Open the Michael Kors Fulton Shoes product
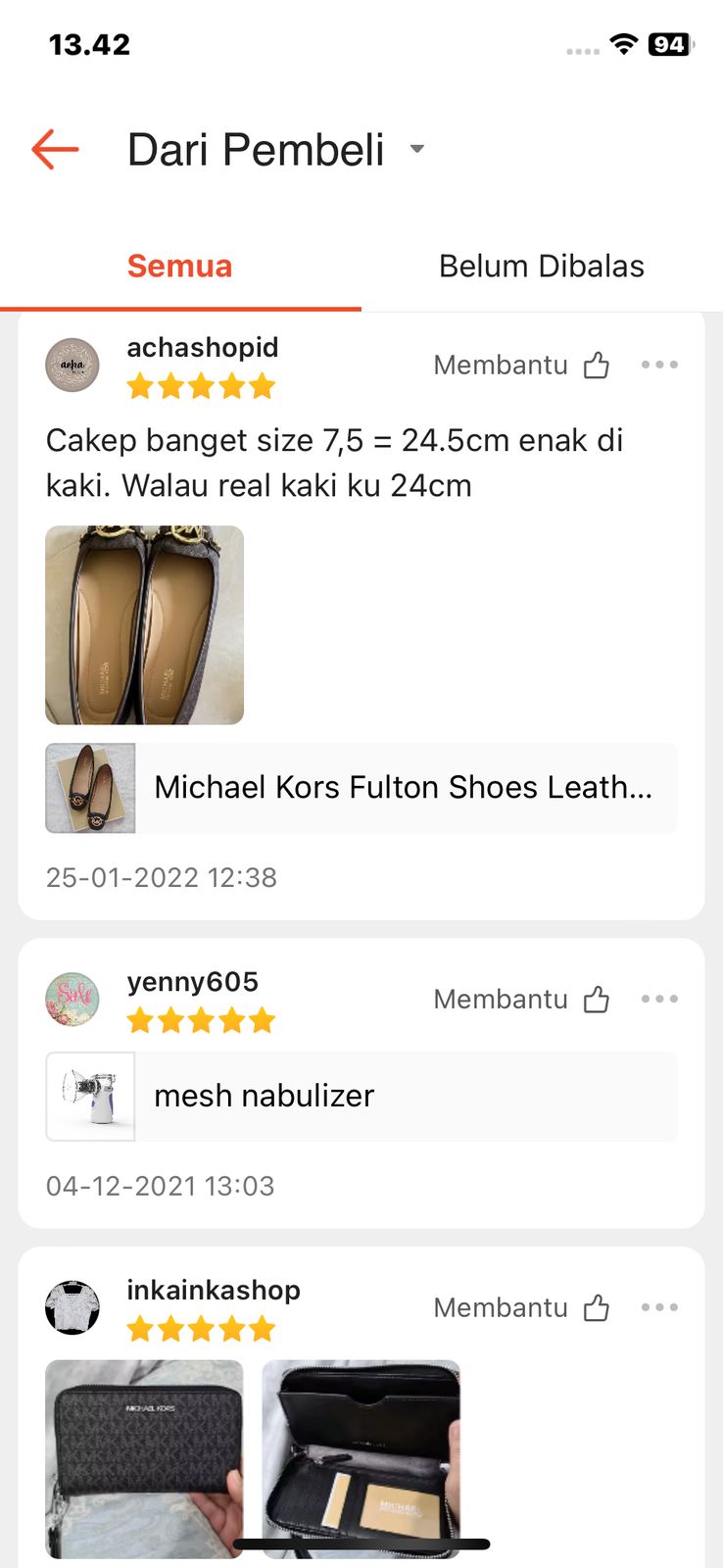The image size is (723, 1568). [x=360, y=787]
